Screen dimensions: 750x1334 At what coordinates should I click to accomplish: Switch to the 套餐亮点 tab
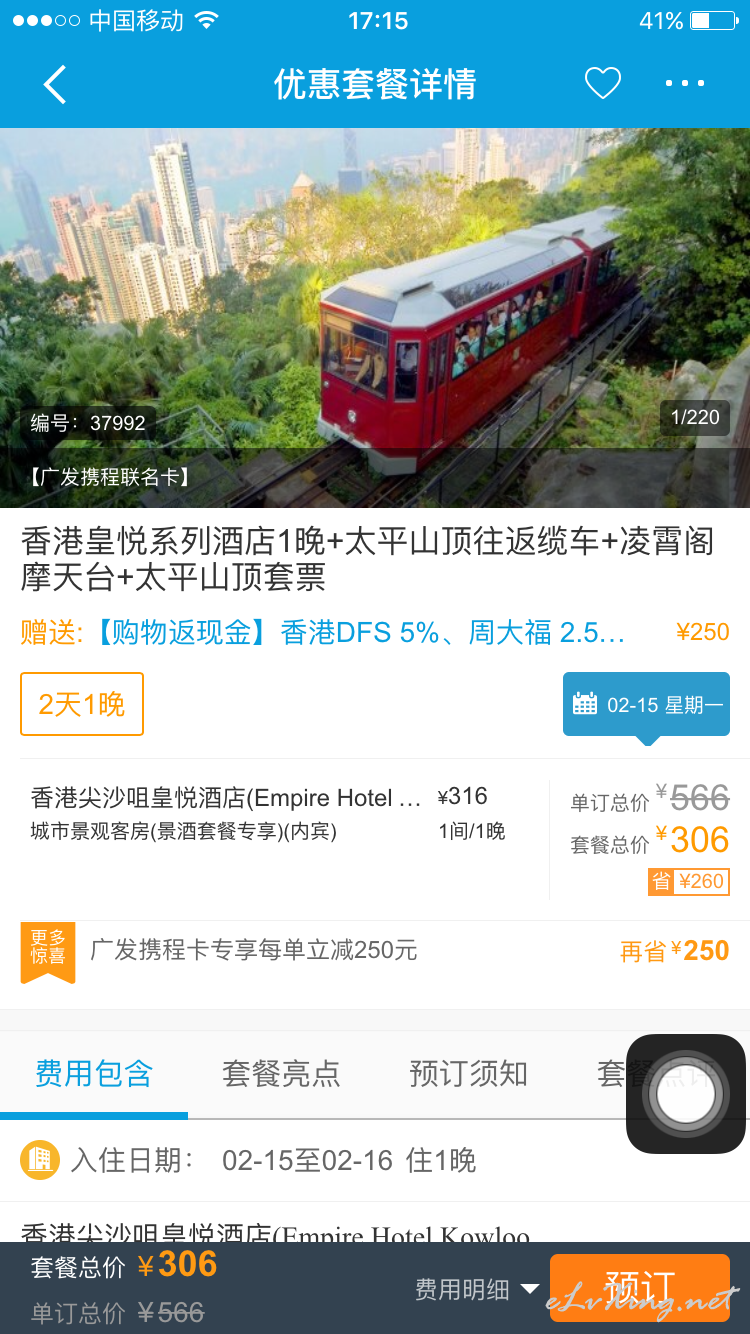[x=281, y=1074]
